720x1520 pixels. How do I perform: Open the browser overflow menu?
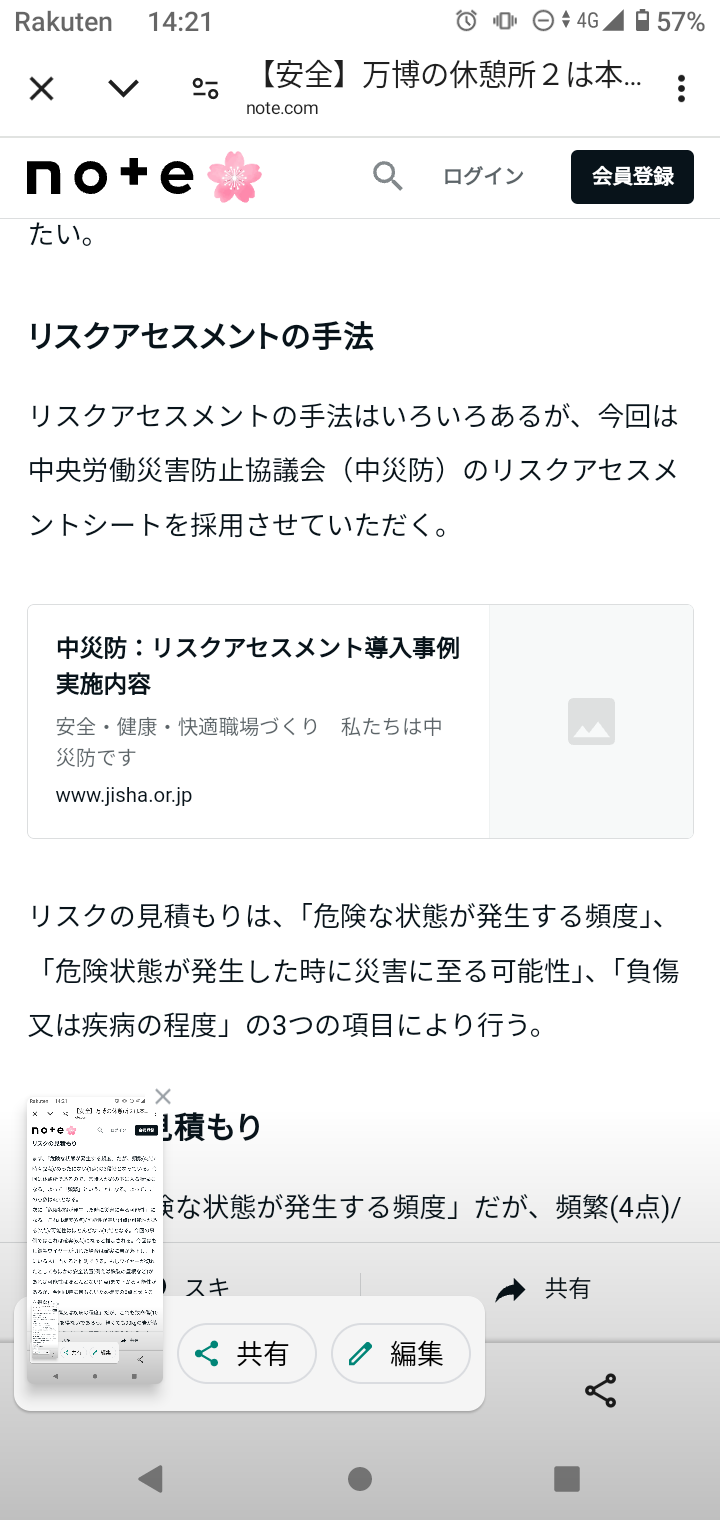(681, 89)
